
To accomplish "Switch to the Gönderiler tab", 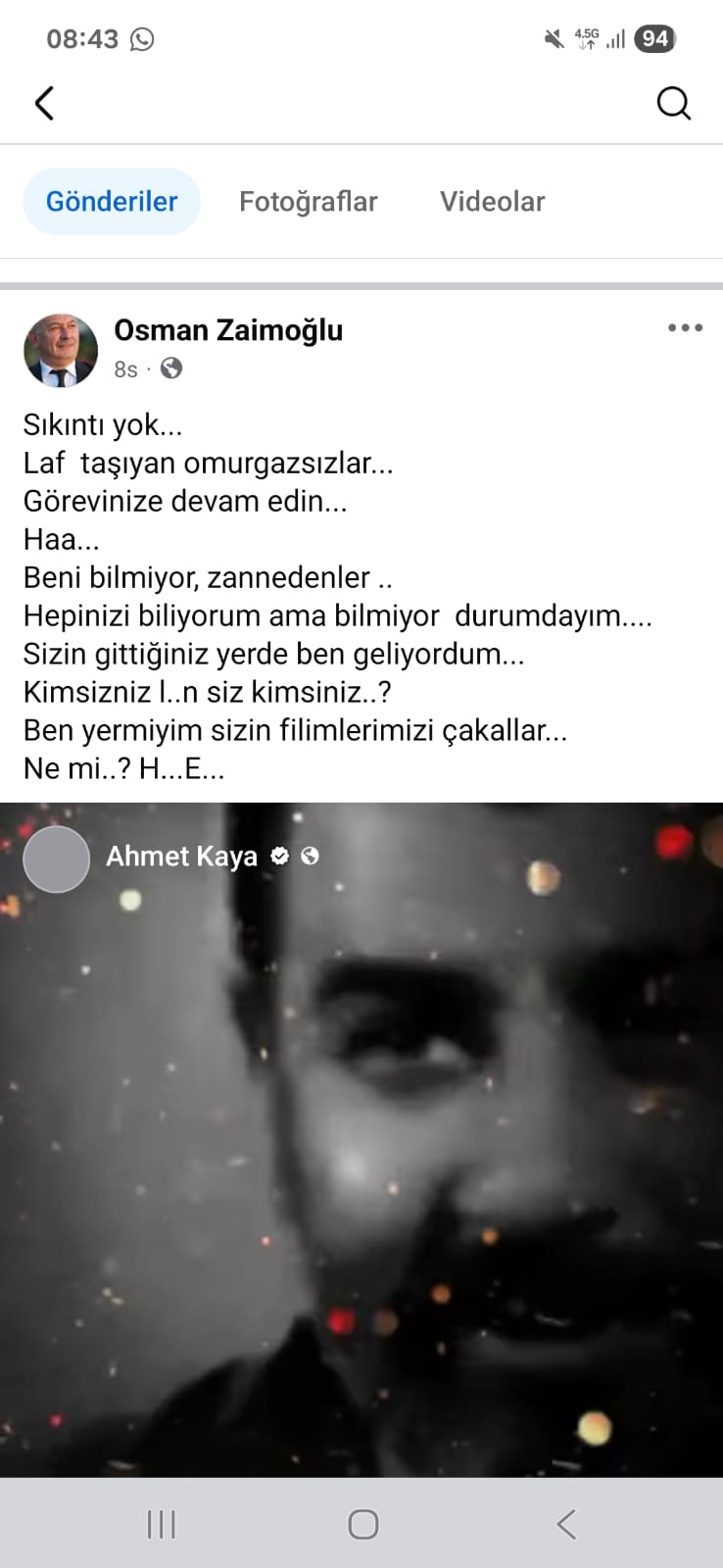I will click(112, 202).
